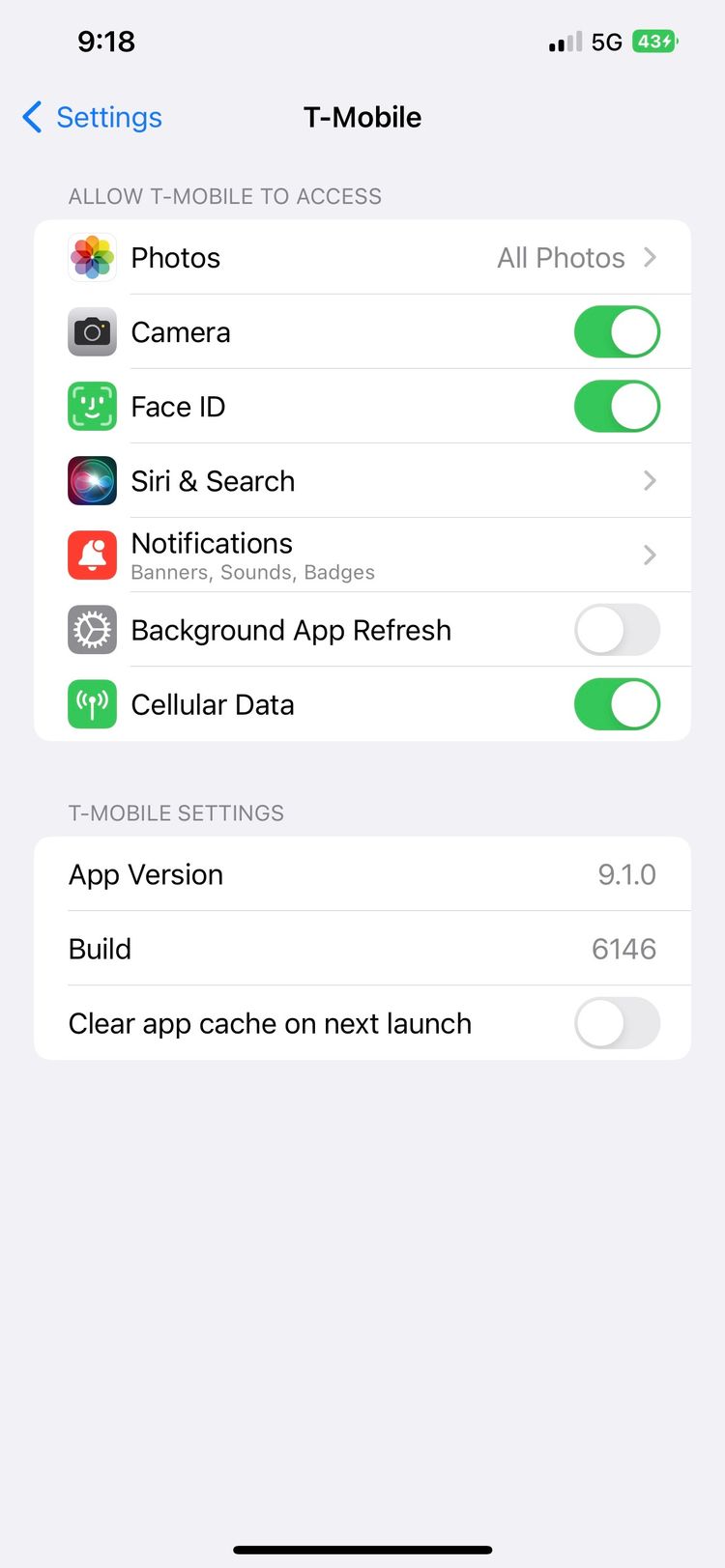Enable Clear app cache on next launch
Screen dimensions: 725x1568
pos(617,1023)
